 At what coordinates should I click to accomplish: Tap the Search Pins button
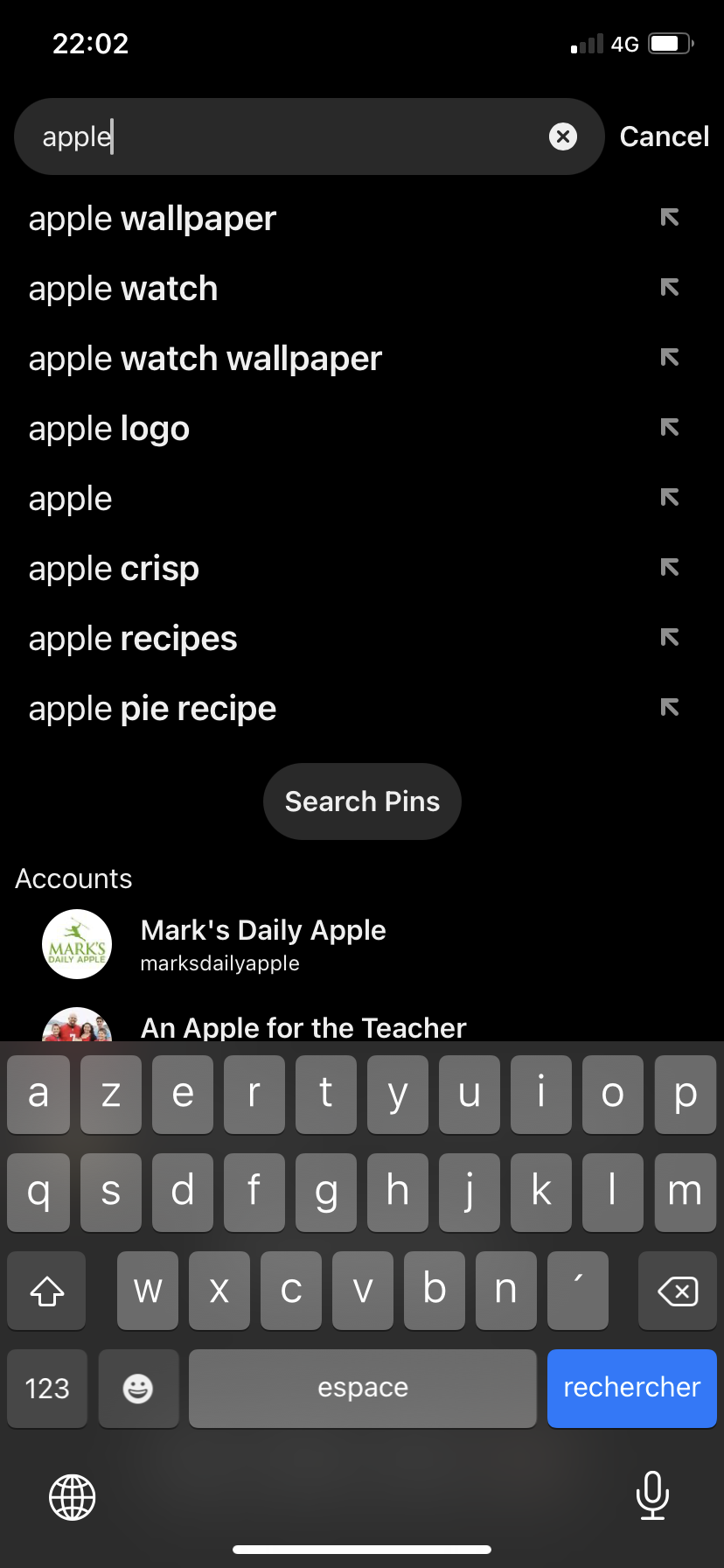tap(362, 801)
